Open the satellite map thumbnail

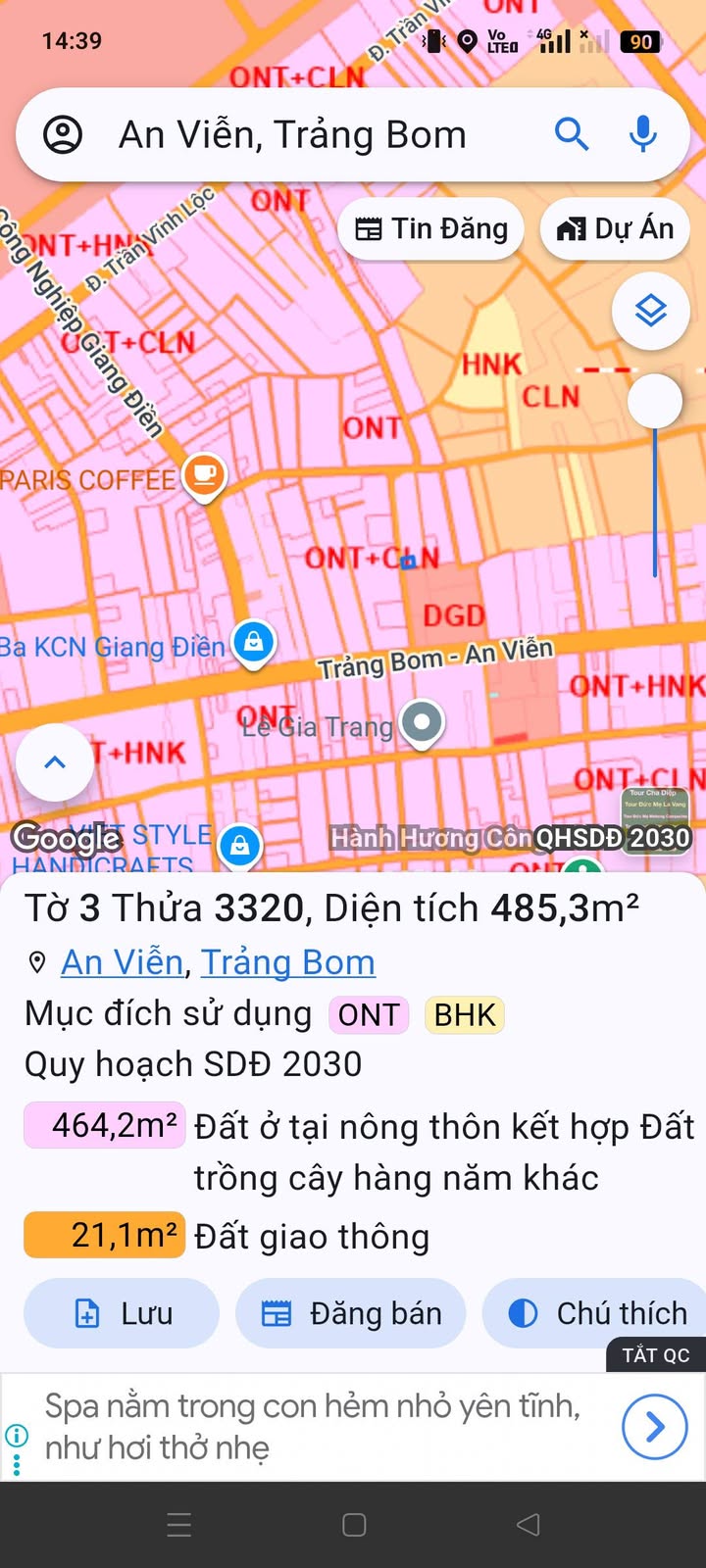click(656, 807)
